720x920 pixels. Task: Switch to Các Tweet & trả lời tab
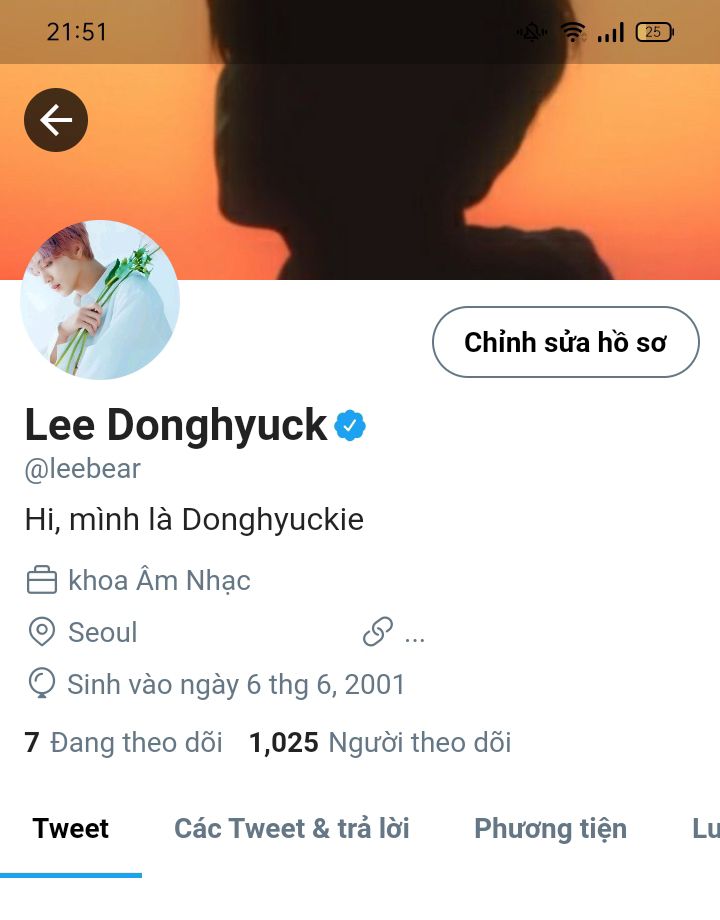tap(291, 829)
